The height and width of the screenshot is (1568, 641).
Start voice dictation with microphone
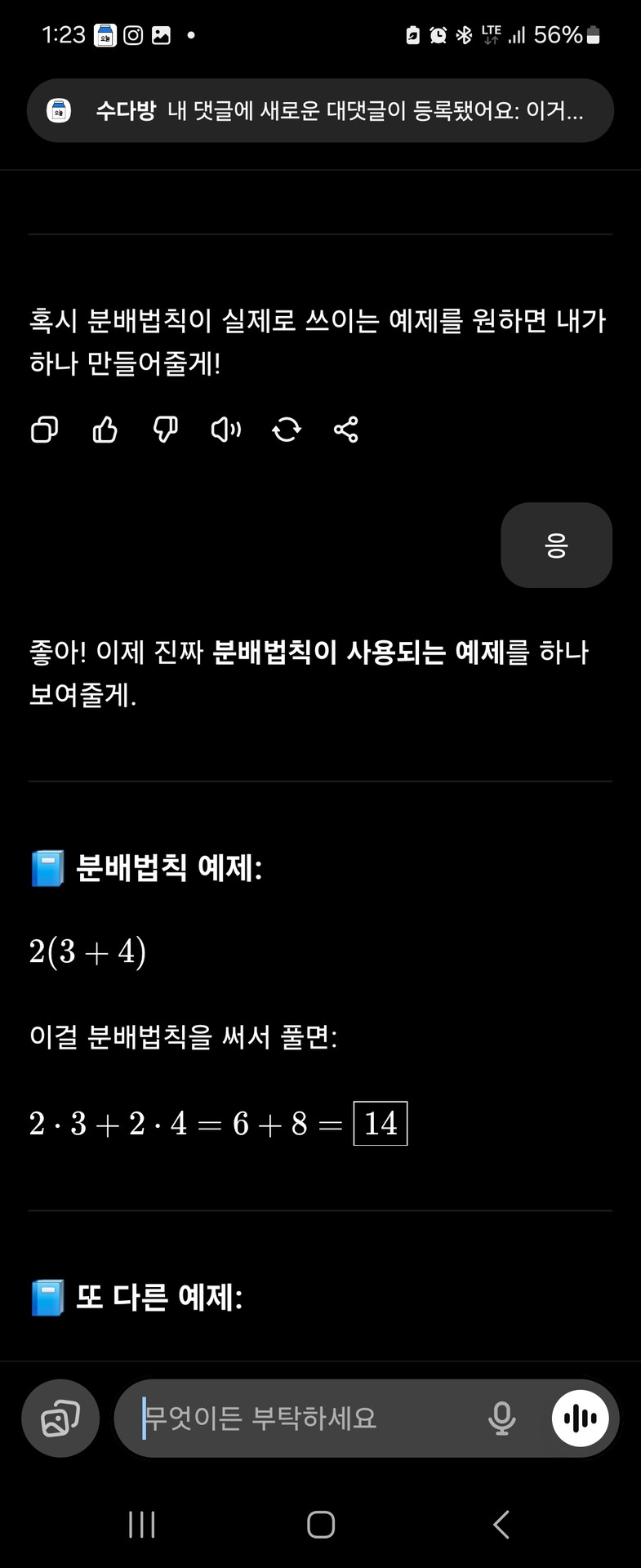point(501,1419)
